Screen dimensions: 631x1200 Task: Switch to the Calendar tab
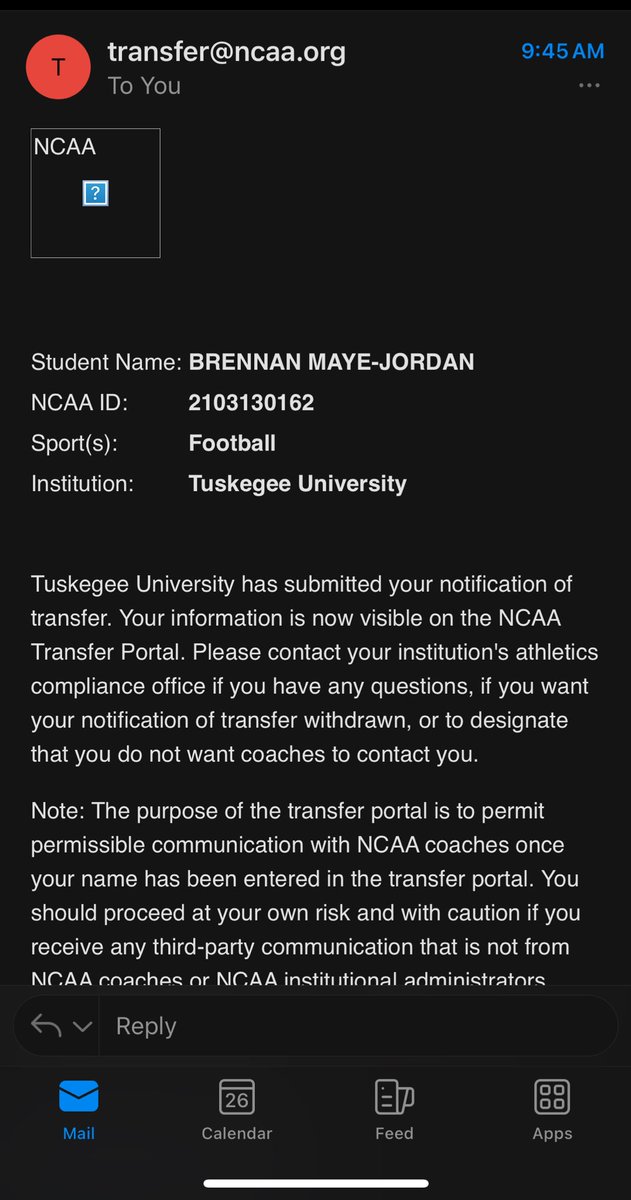[x=237, y=1110]
